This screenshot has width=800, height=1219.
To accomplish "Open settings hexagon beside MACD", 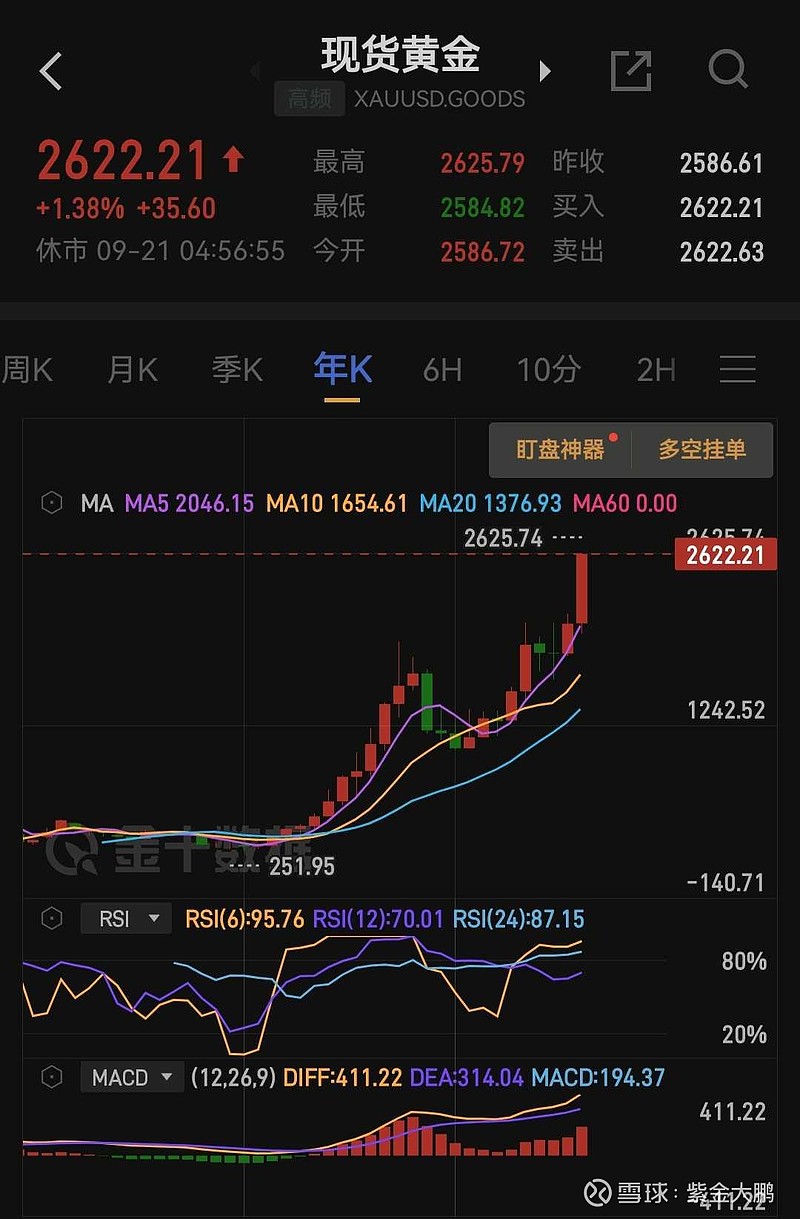I will pos(51,1078).
